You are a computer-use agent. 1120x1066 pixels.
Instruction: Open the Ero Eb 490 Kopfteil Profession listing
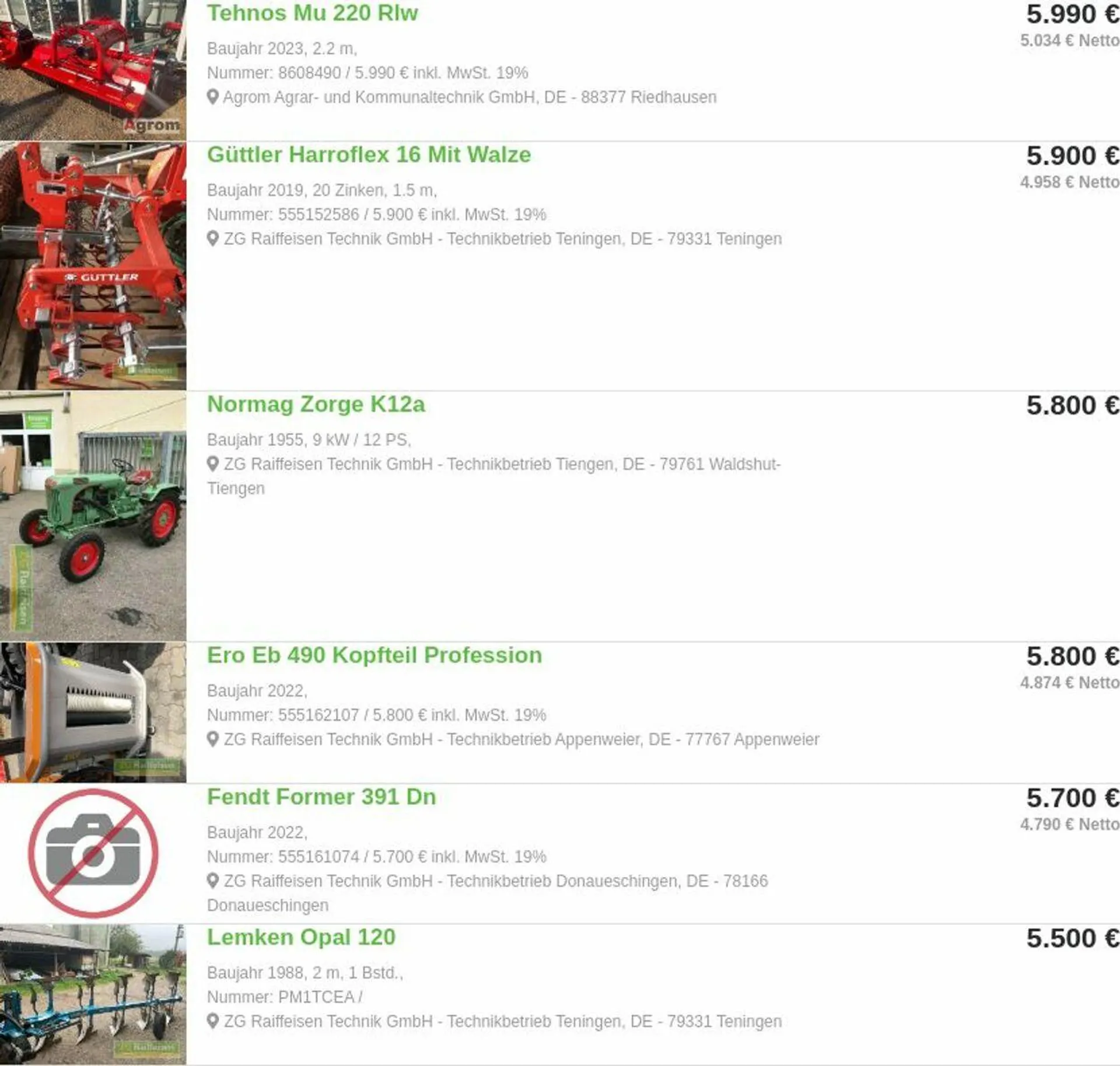point(374,655)
